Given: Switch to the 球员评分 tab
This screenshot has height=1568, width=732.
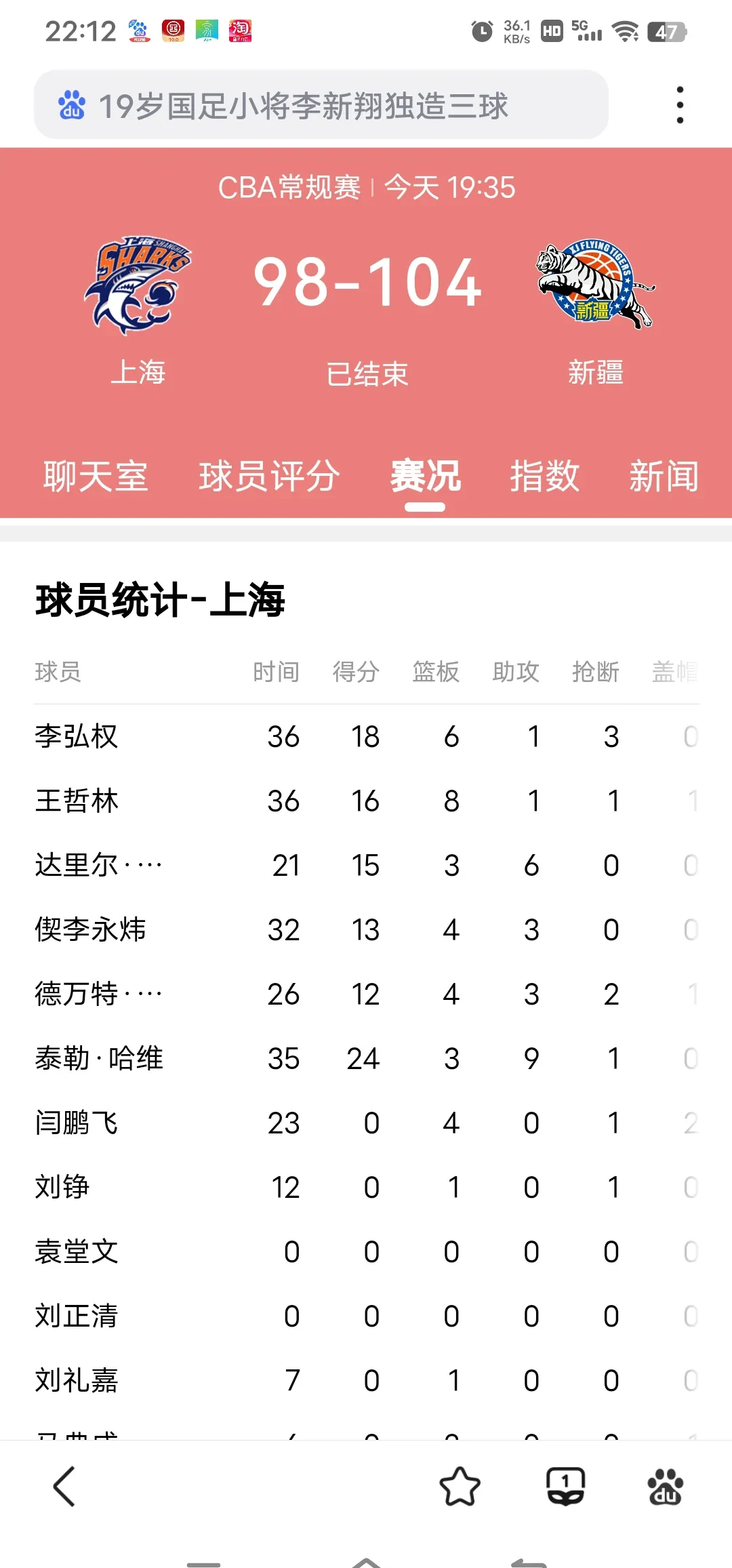Looking at the screenshot, I should click(269, 476).
